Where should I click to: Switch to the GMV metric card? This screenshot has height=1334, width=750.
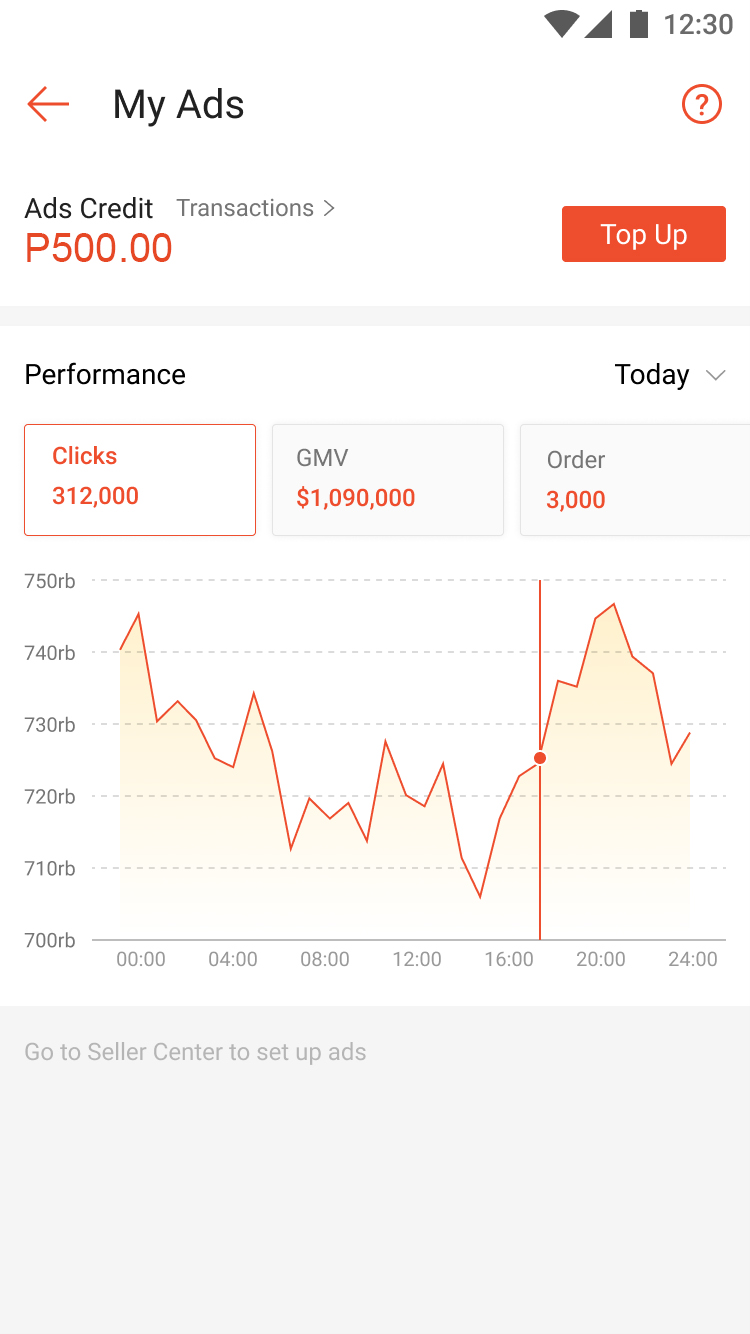(x=388, y=480)
